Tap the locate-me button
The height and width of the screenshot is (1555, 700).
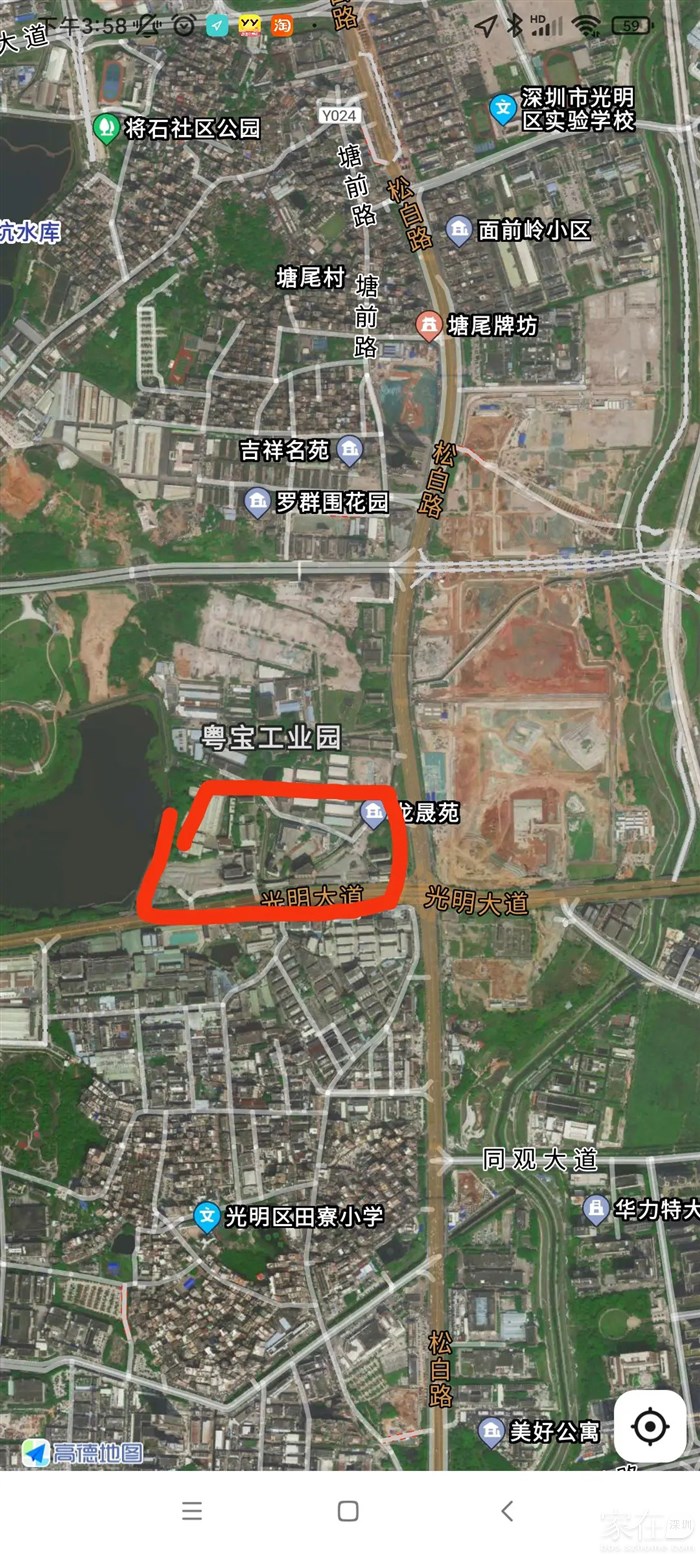[x=650, y=1426]
